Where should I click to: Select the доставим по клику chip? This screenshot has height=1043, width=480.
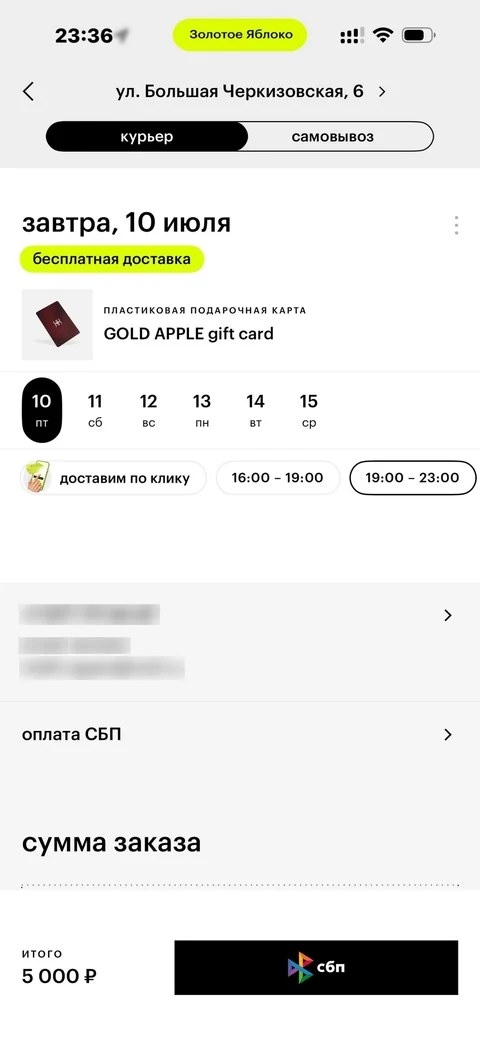(114, 478)
